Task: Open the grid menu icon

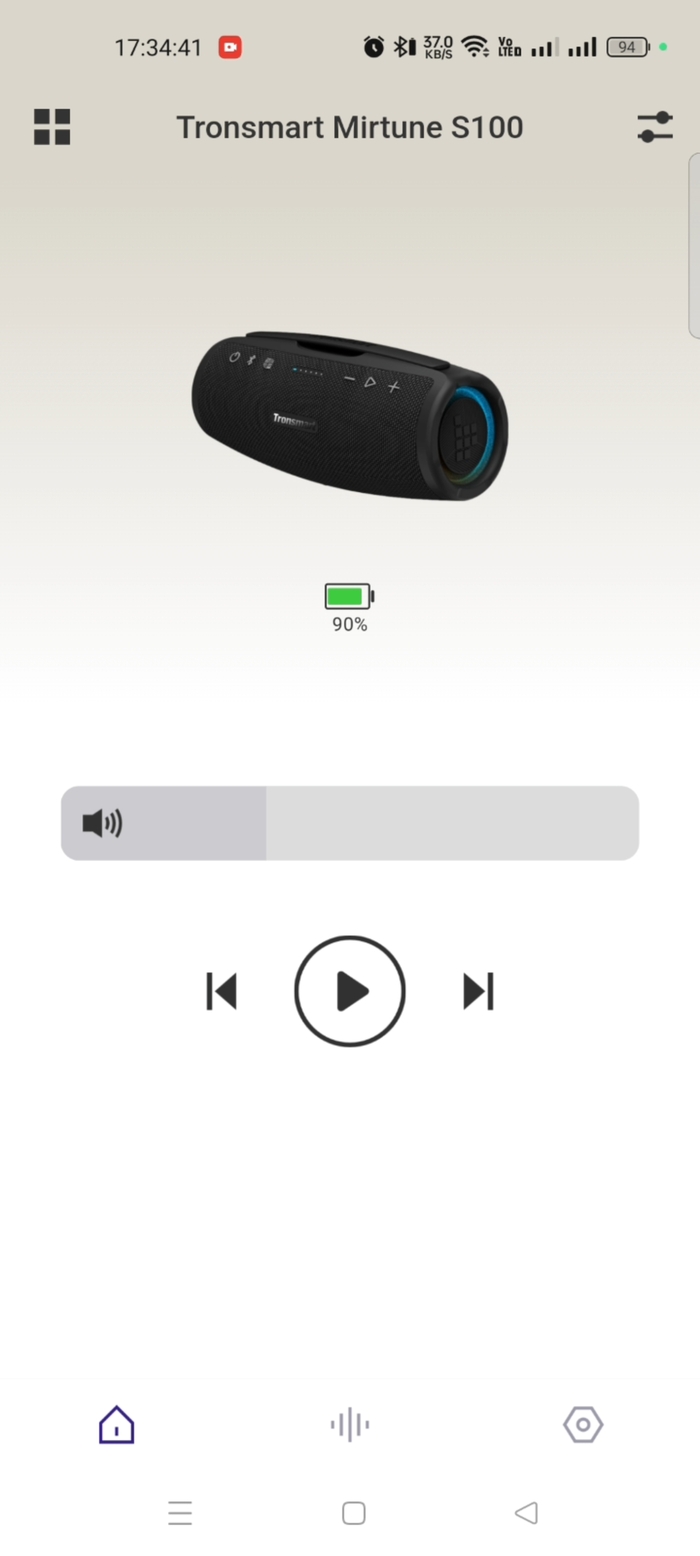Action: [52, 127]
